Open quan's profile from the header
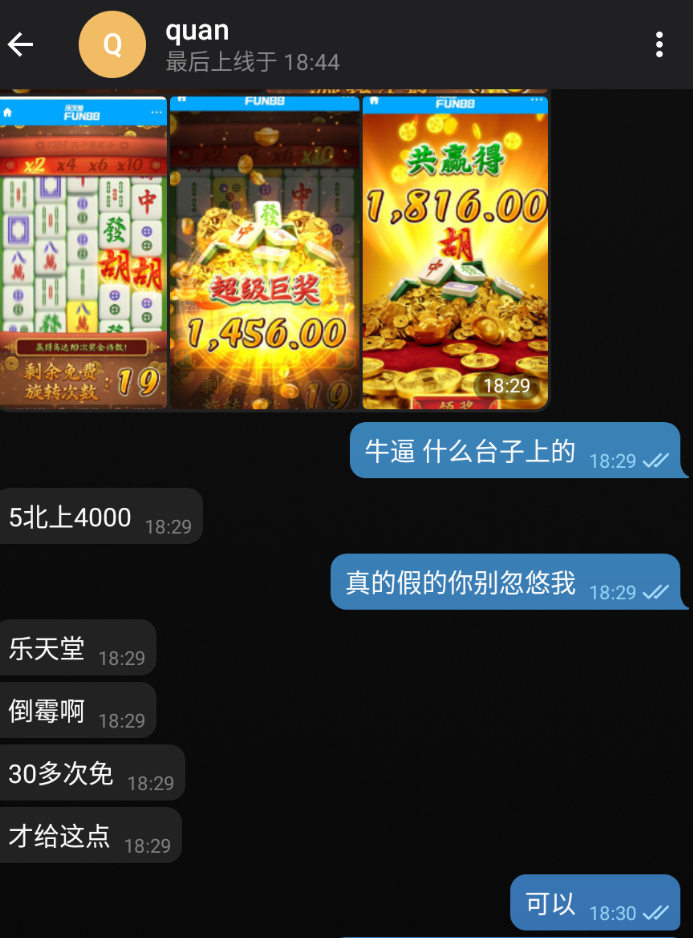 point(198,44)
